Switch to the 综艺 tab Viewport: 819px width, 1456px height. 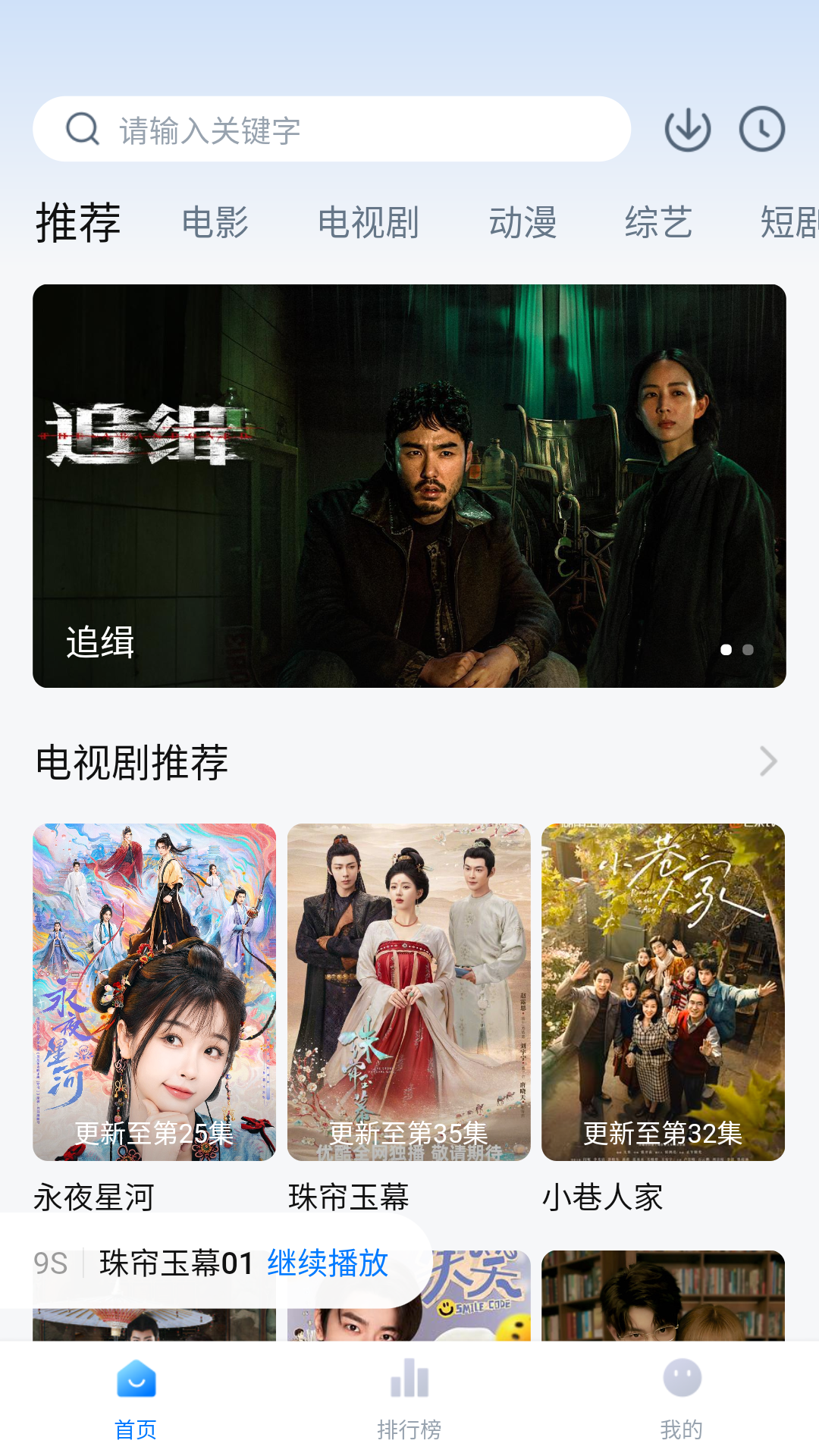pos(659,221)
